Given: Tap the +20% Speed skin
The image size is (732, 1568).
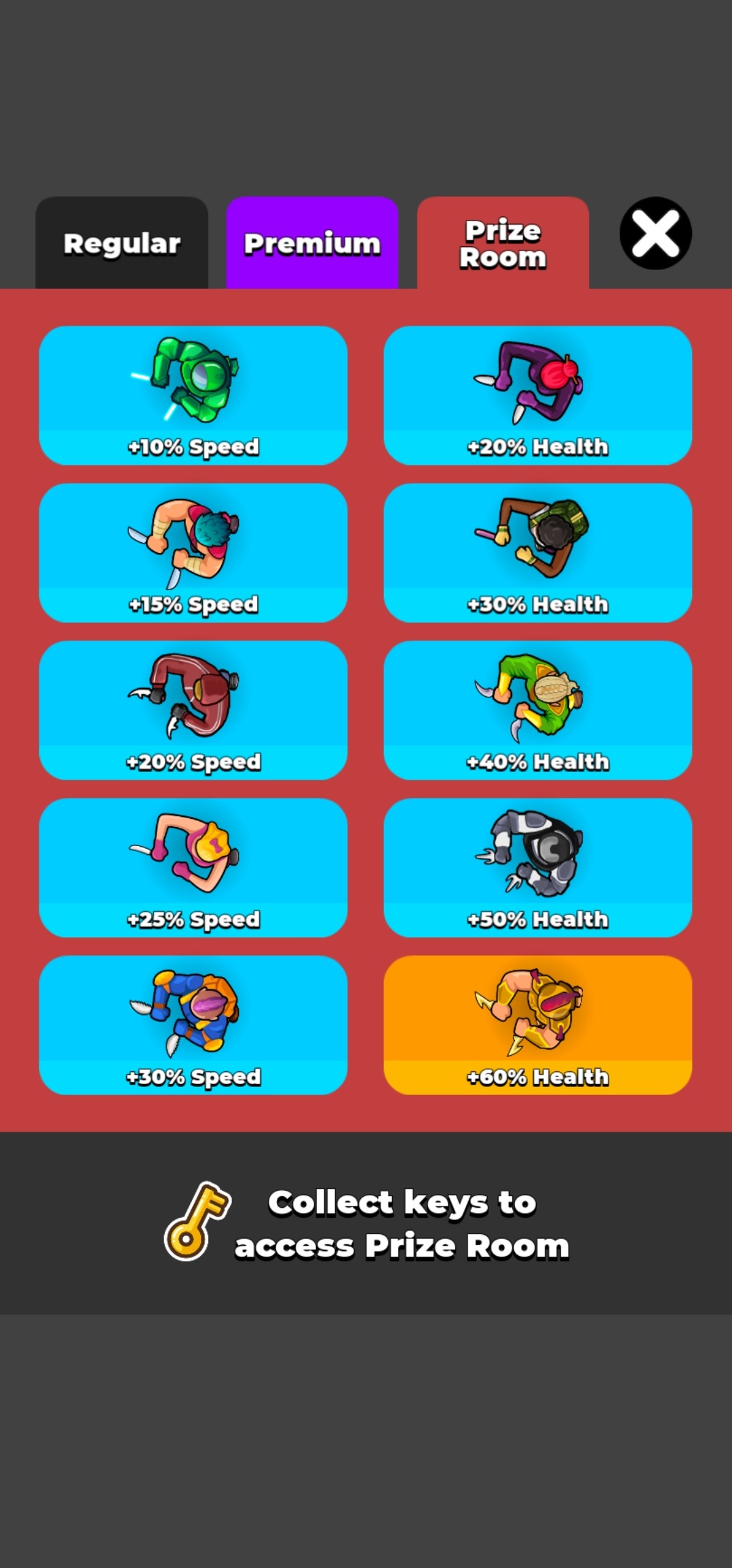Looking at the screenshot, I should pos(193,710).
